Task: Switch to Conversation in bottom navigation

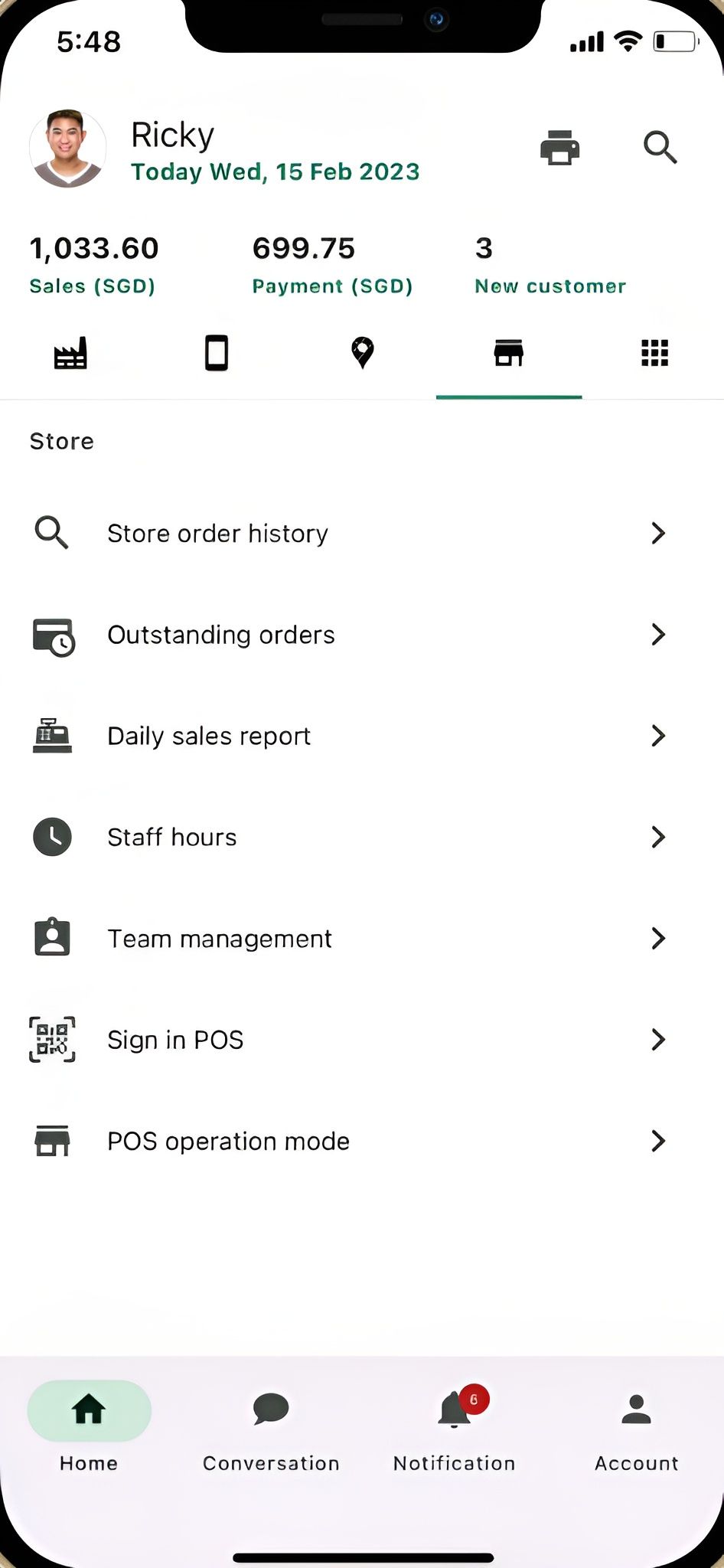Action: pos(270,1425)
